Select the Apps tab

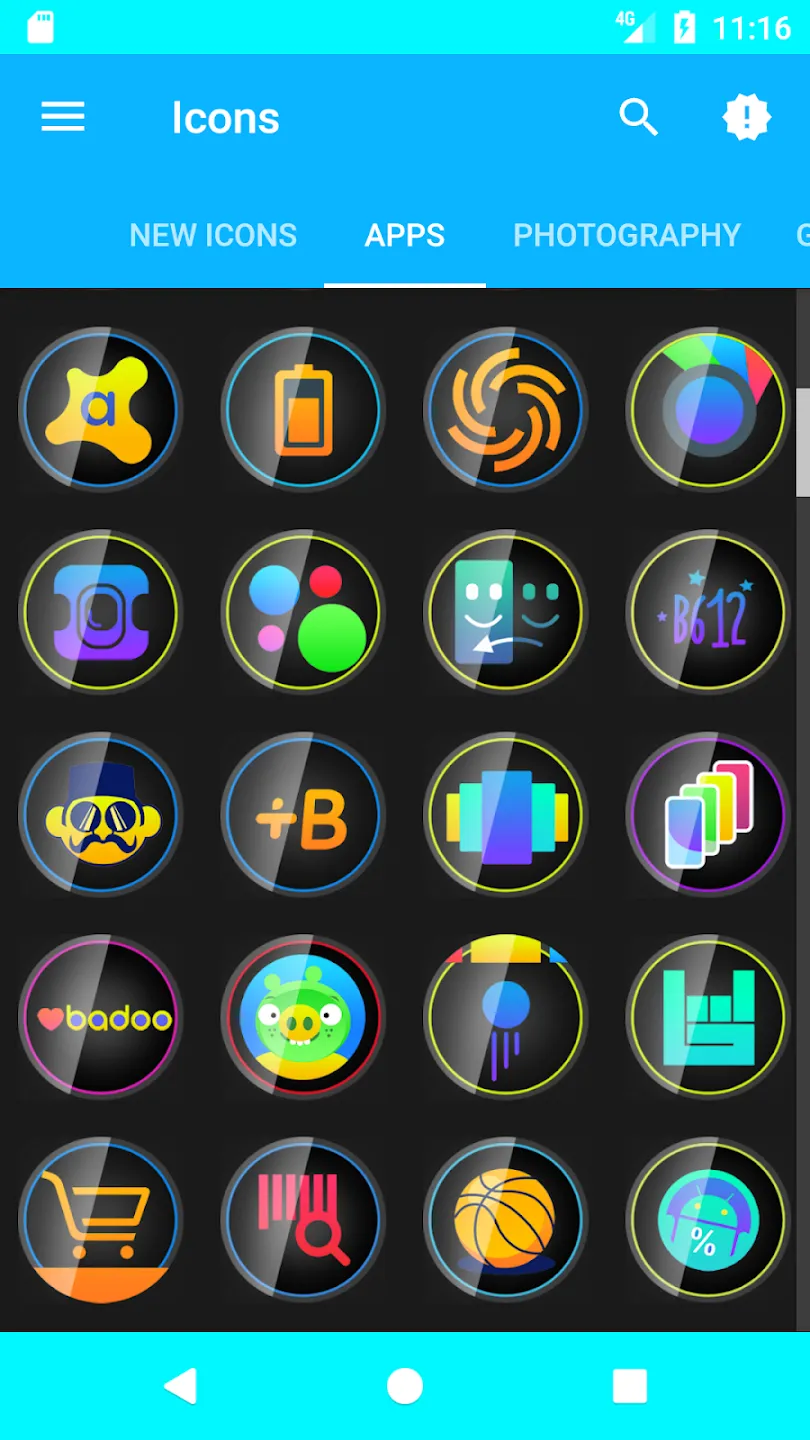[405, 235]
